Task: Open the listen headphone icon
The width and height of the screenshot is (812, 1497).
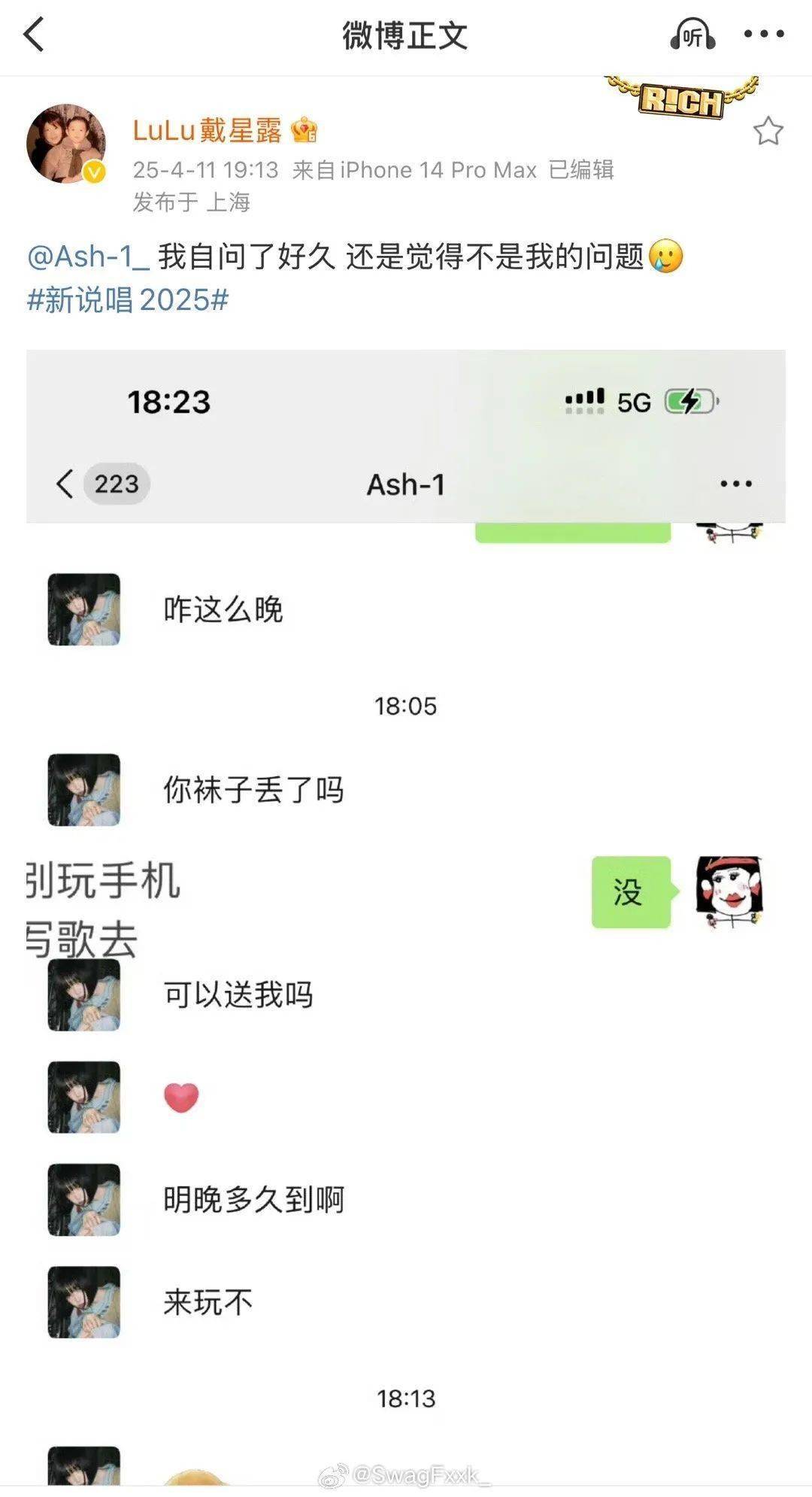Action: click(692, 35)
